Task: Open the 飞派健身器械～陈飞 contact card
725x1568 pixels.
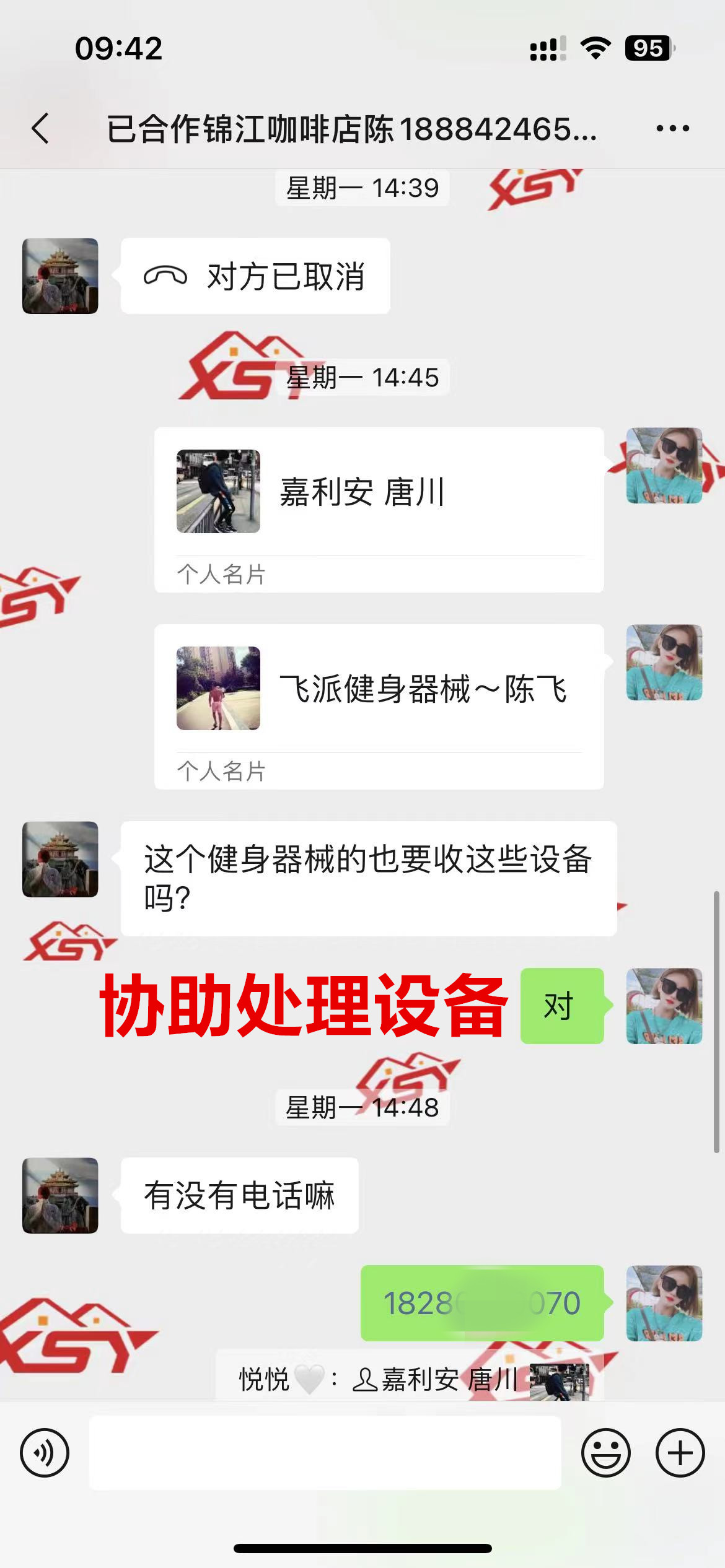Action: 379,706
